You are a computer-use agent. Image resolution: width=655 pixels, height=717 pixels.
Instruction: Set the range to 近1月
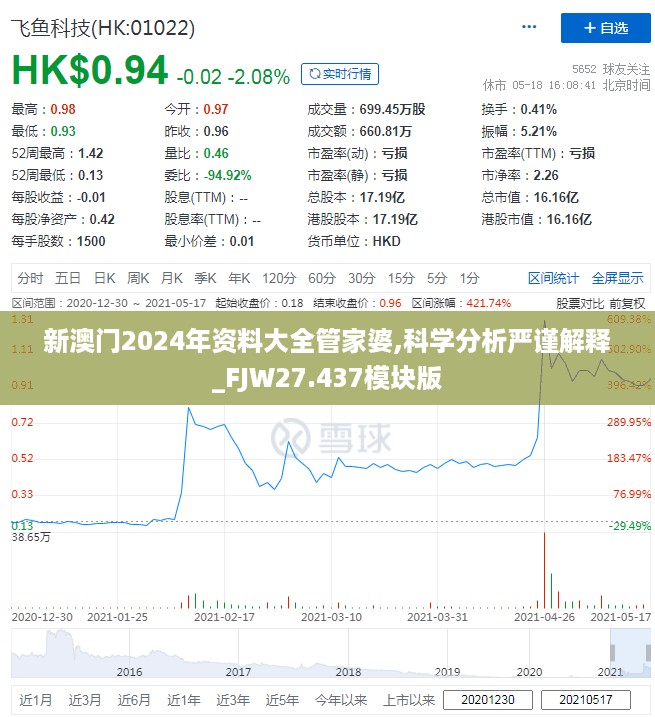37,699
